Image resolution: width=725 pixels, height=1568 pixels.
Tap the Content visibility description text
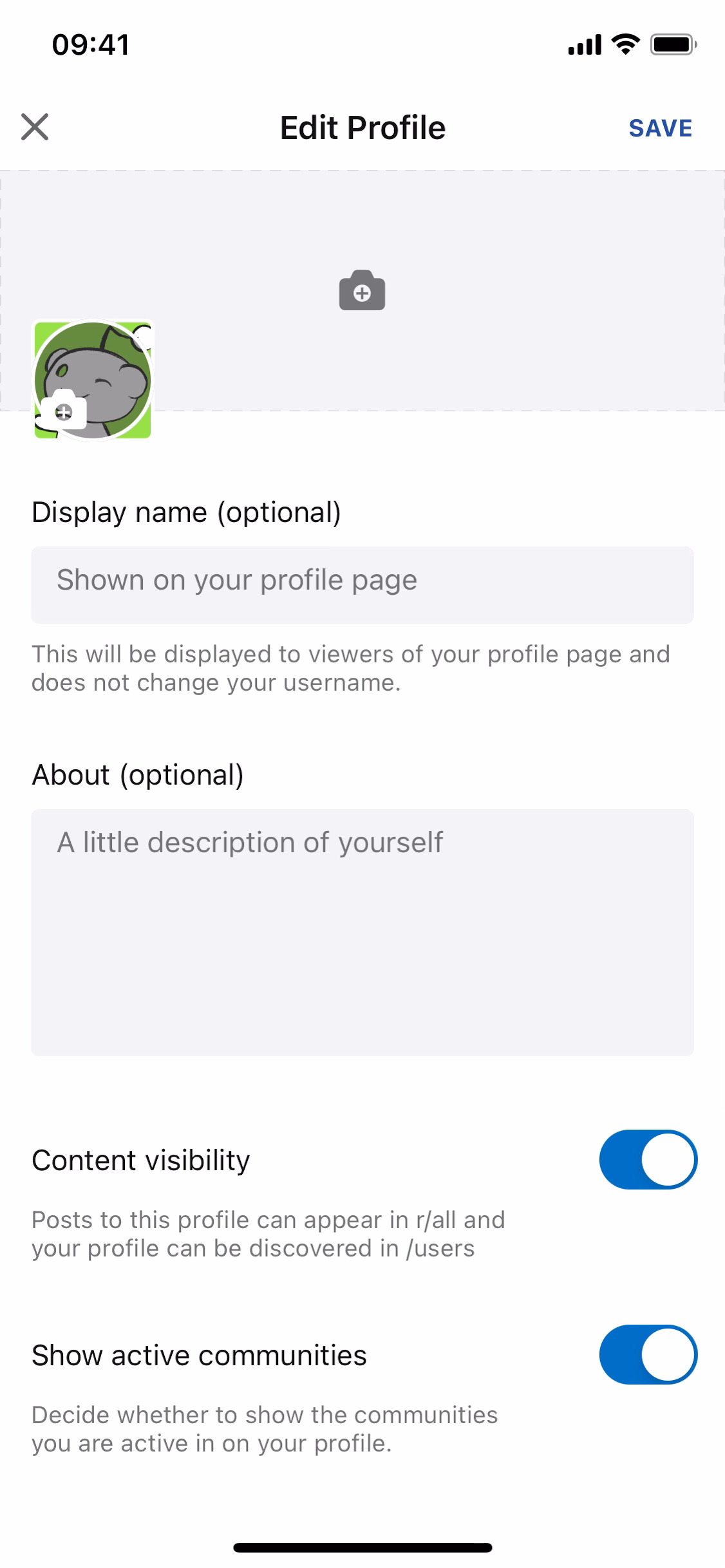[x=268, y=1233]
